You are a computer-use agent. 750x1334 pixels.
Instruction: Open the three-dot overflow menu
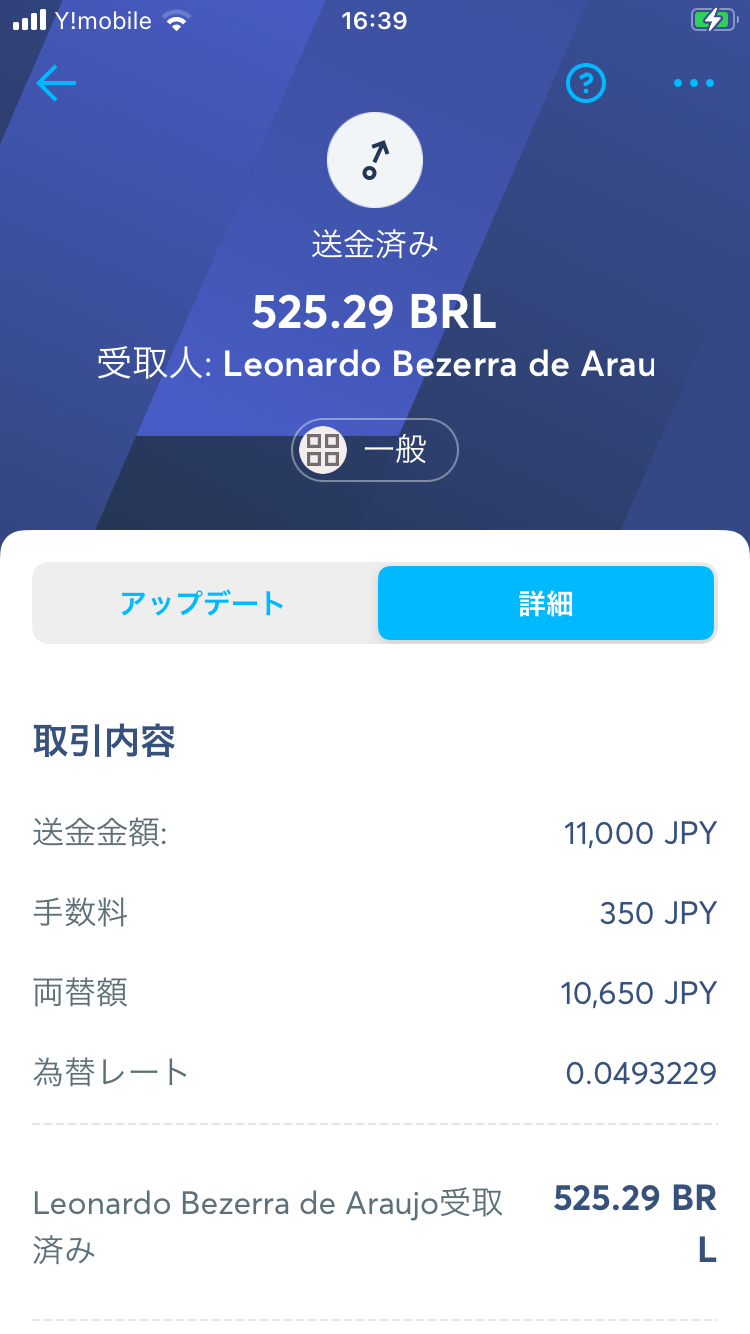tap(694, 84)
